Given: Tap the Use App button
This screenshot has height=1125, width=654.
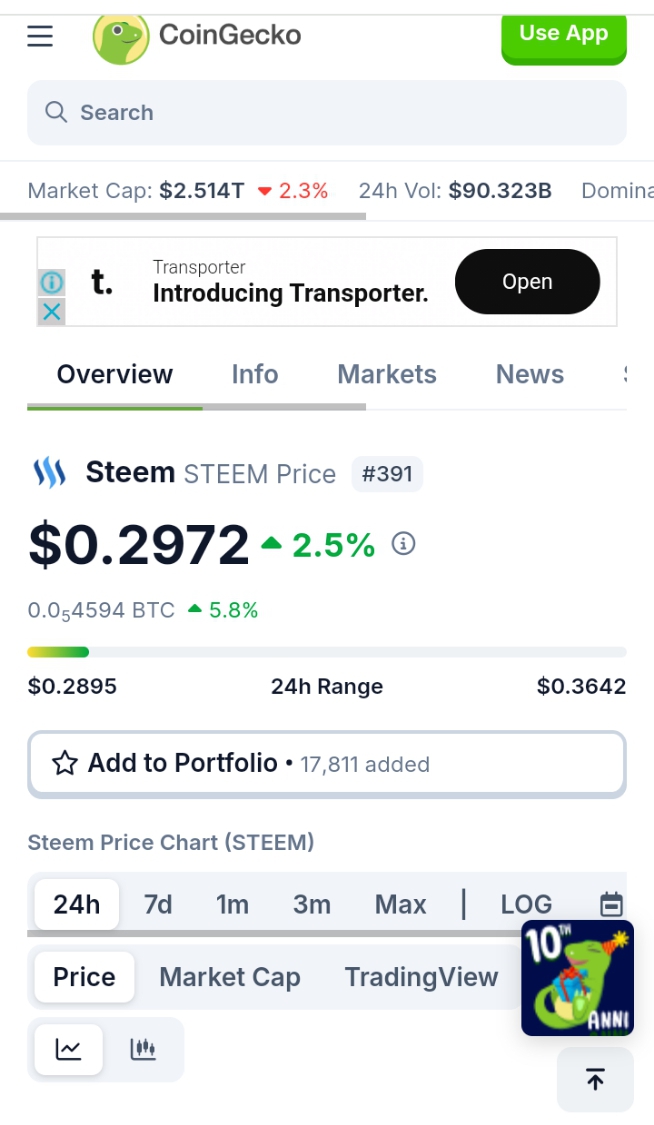Looking at the screenshot, I should pyautogui.click(x=563, y=35).
